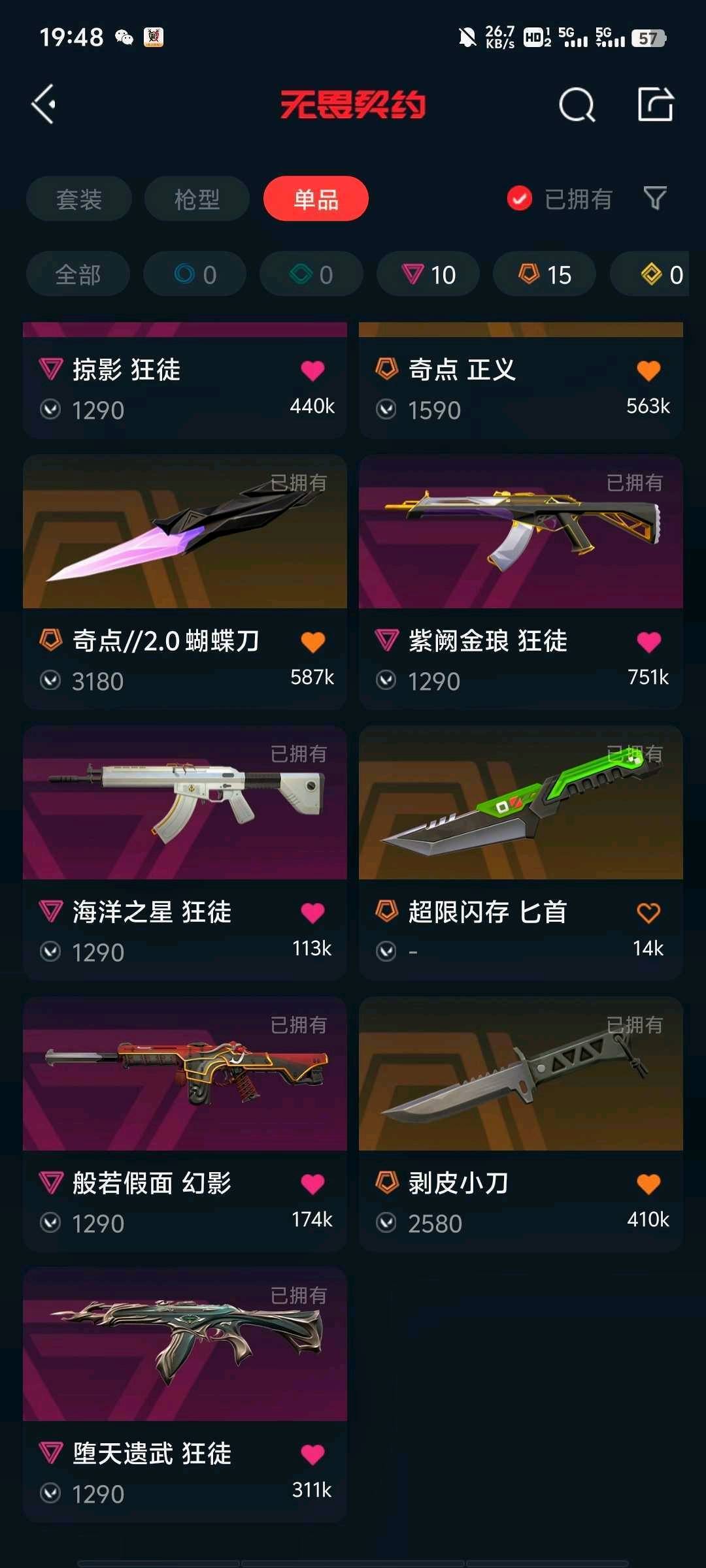Go back using the arrow icon
The width and height of the screenshot is (706, 1568).
click(x=44, y=105)
